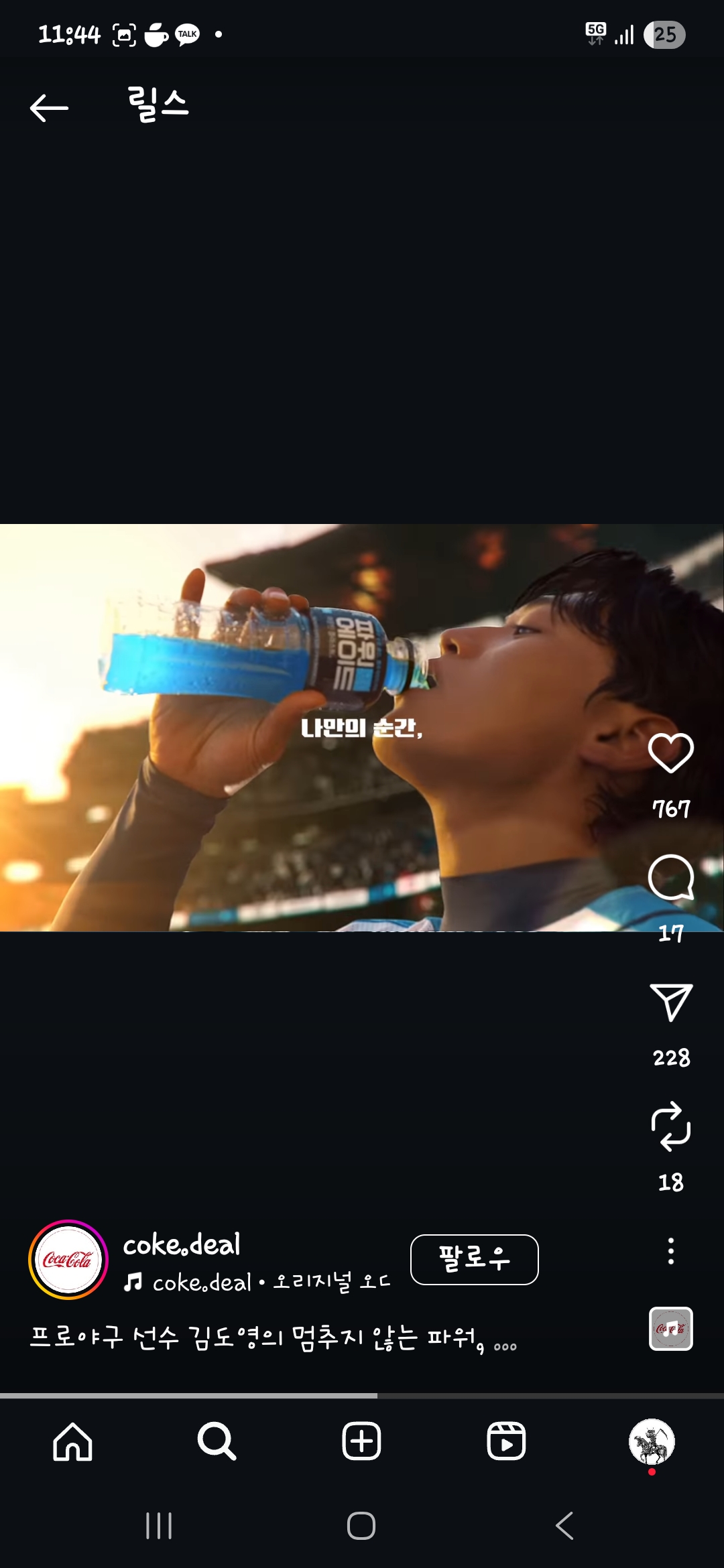Screen dimensions: 724x1568
Task: Switch to the Search tab
Action: click(x=217, y=1441)
